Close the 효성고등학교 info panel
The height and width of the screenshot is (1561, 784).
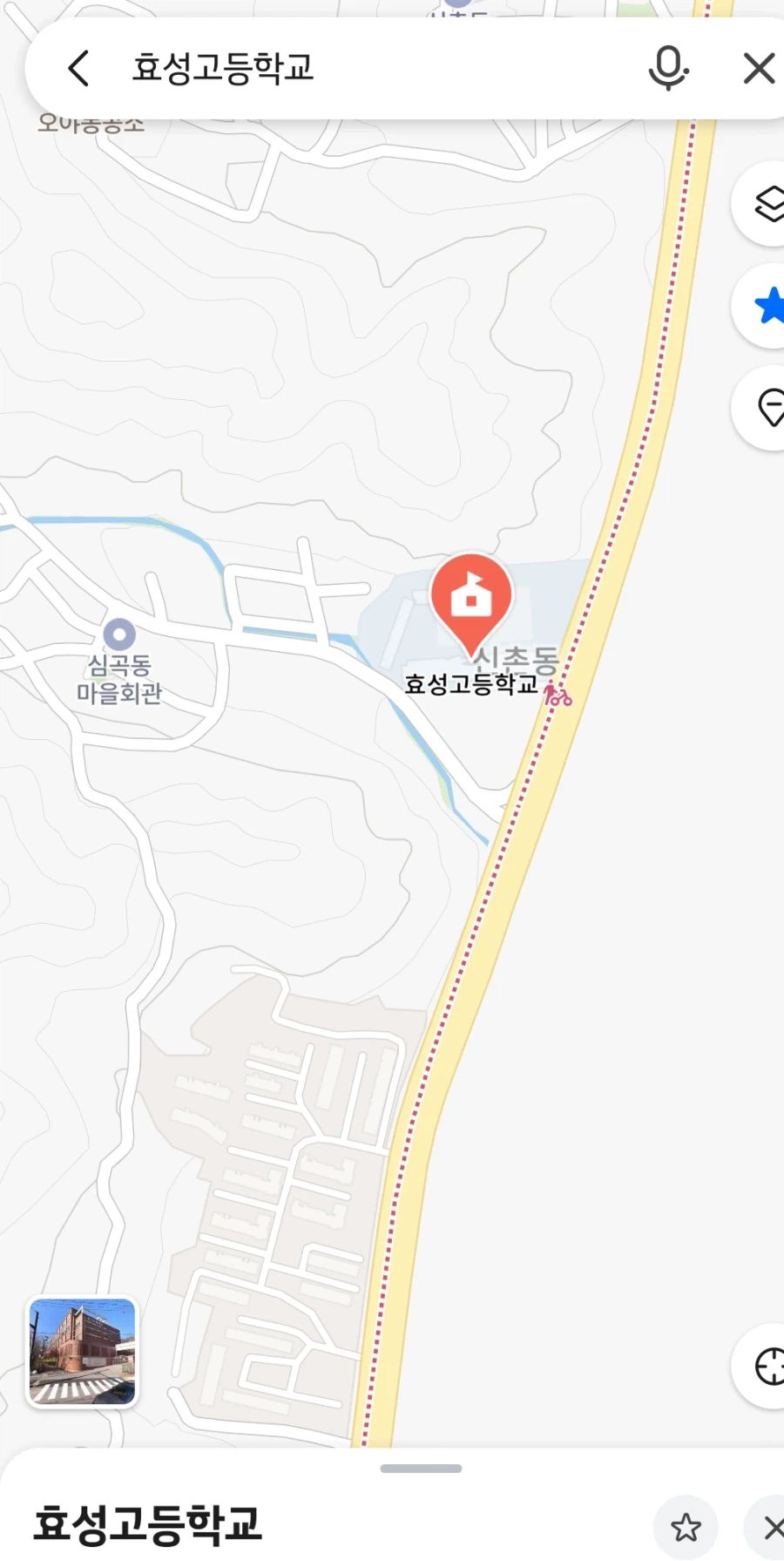pyautogui.click(x=770, y=1527)
